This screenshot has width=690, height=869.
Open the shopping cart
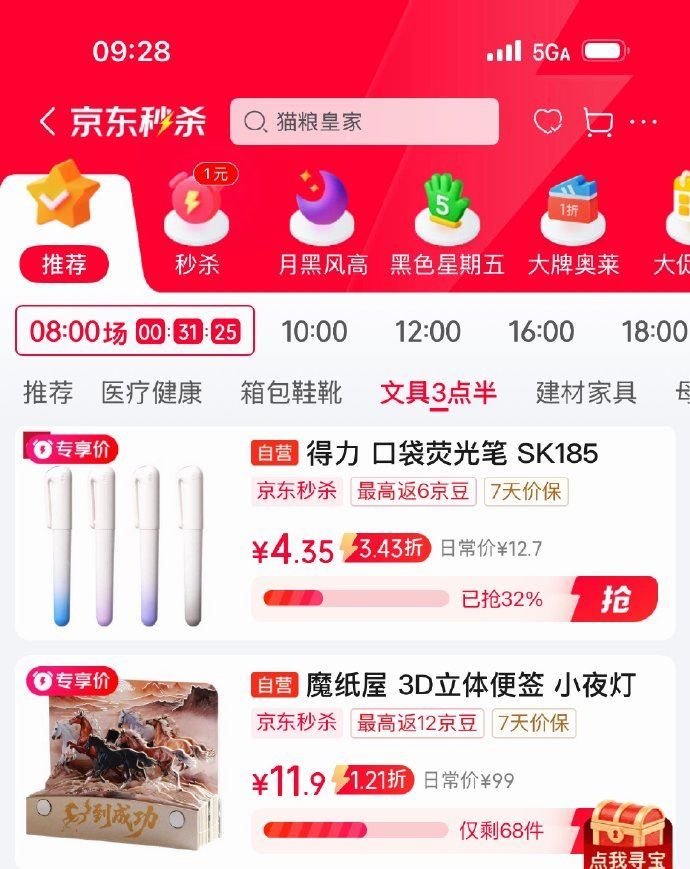click(598, 122)
